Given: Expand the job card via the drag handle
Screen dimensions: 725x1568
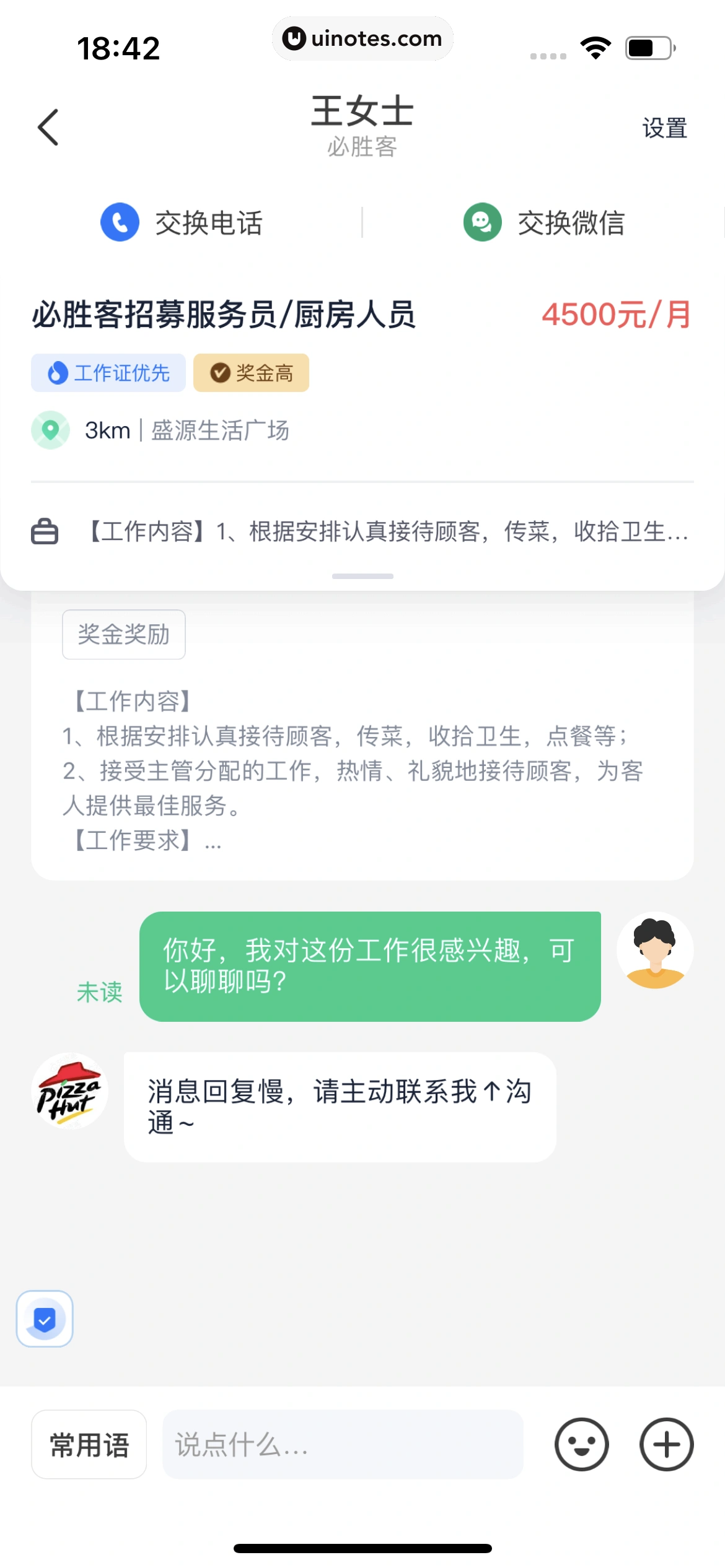Looking at the screenshot, I should [362, 576].
